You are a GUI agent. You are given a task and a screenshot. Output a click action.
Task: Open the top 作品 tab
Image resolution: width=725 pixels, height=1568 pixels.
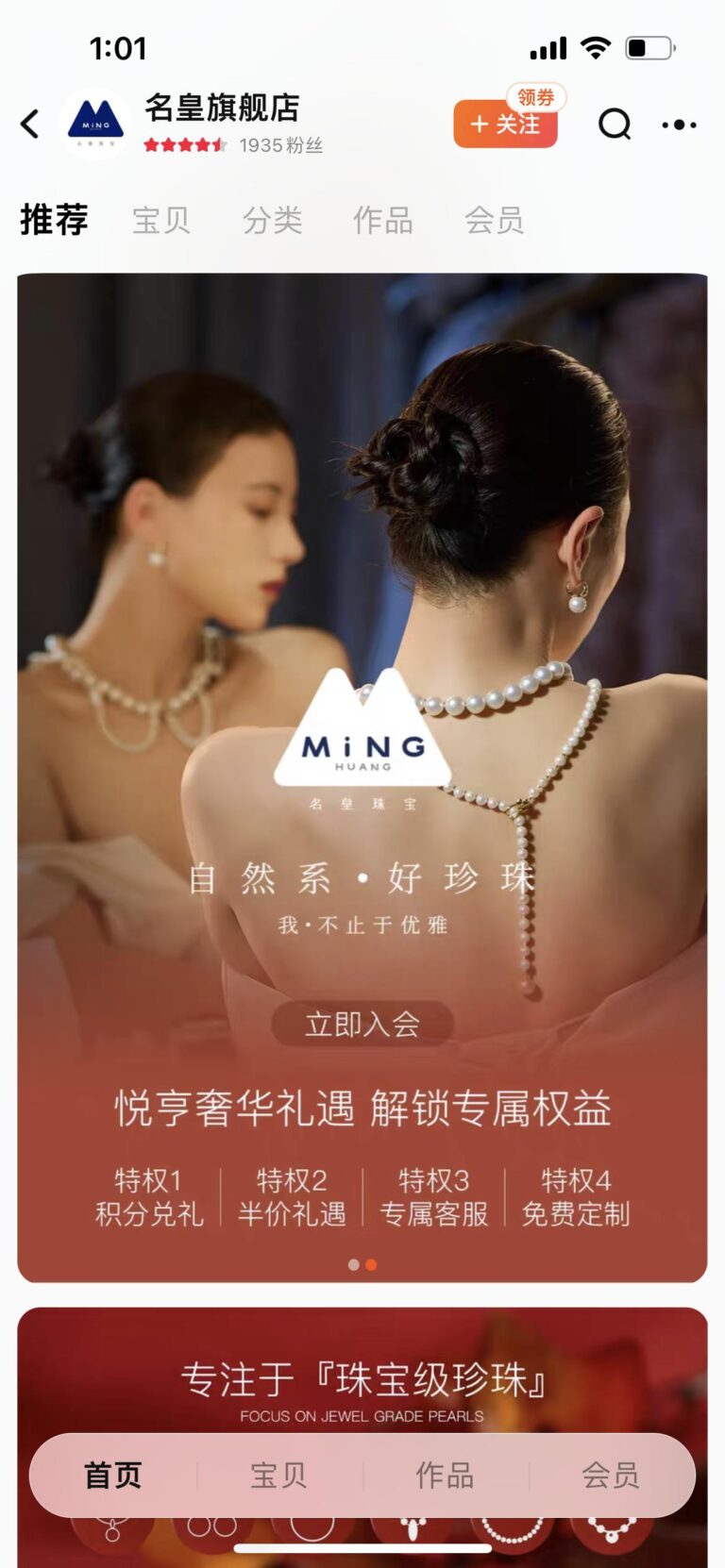click(x=382, y=221)
